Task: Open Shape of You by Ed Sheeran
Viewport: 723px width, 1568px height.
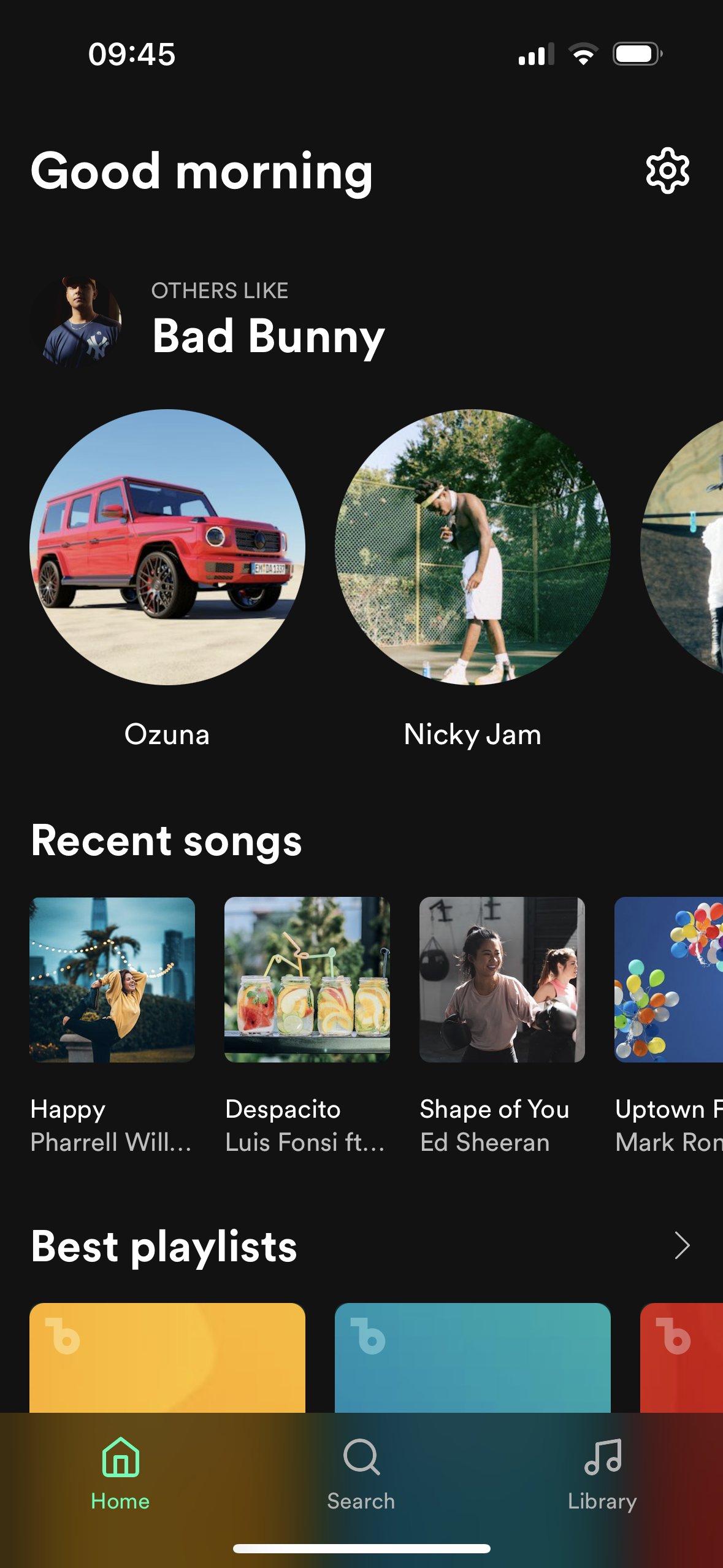Action: [502, 980]
